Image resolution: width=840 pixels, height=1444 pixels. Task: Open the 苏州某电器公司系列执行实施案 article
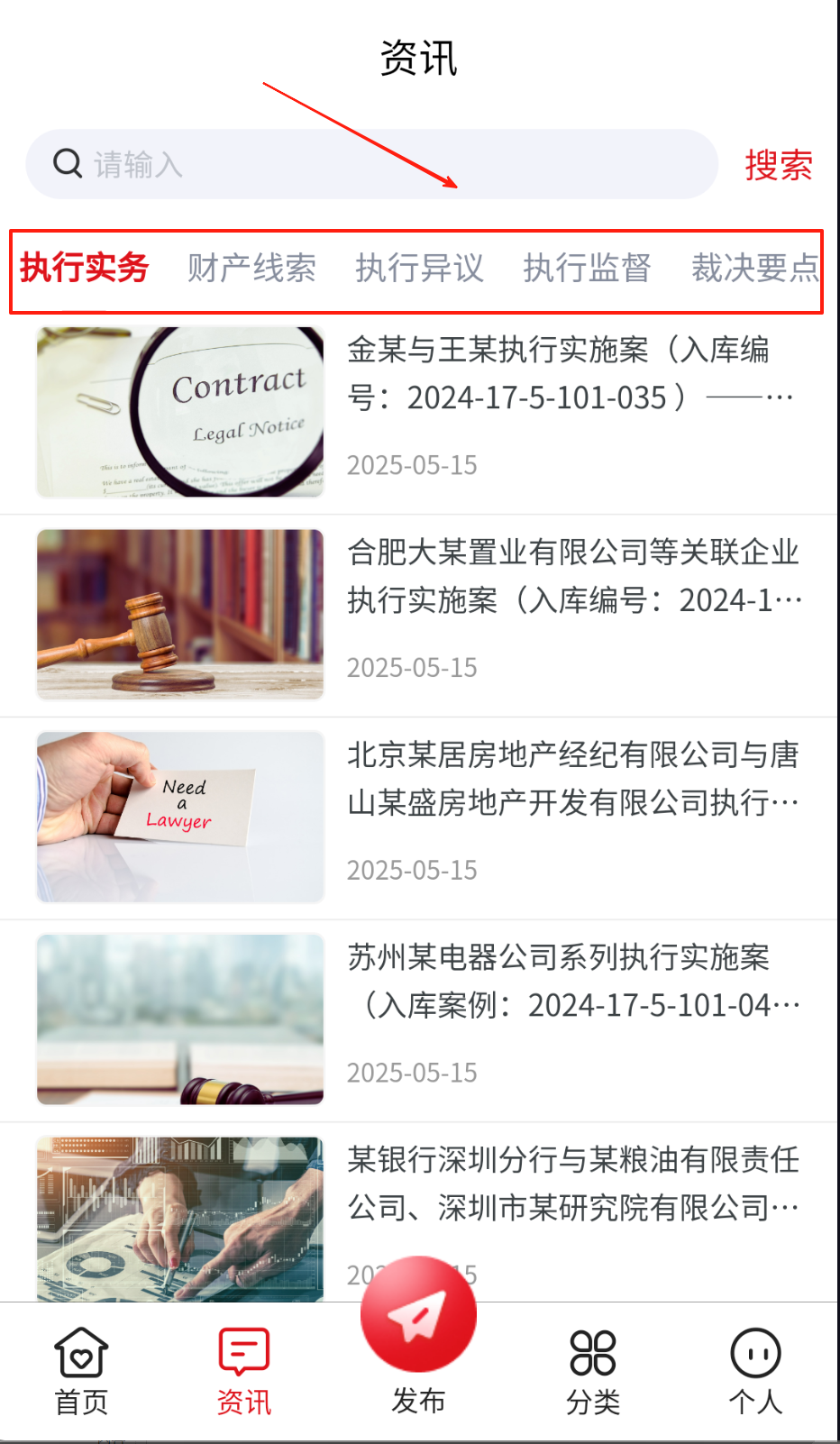[573, 982]
